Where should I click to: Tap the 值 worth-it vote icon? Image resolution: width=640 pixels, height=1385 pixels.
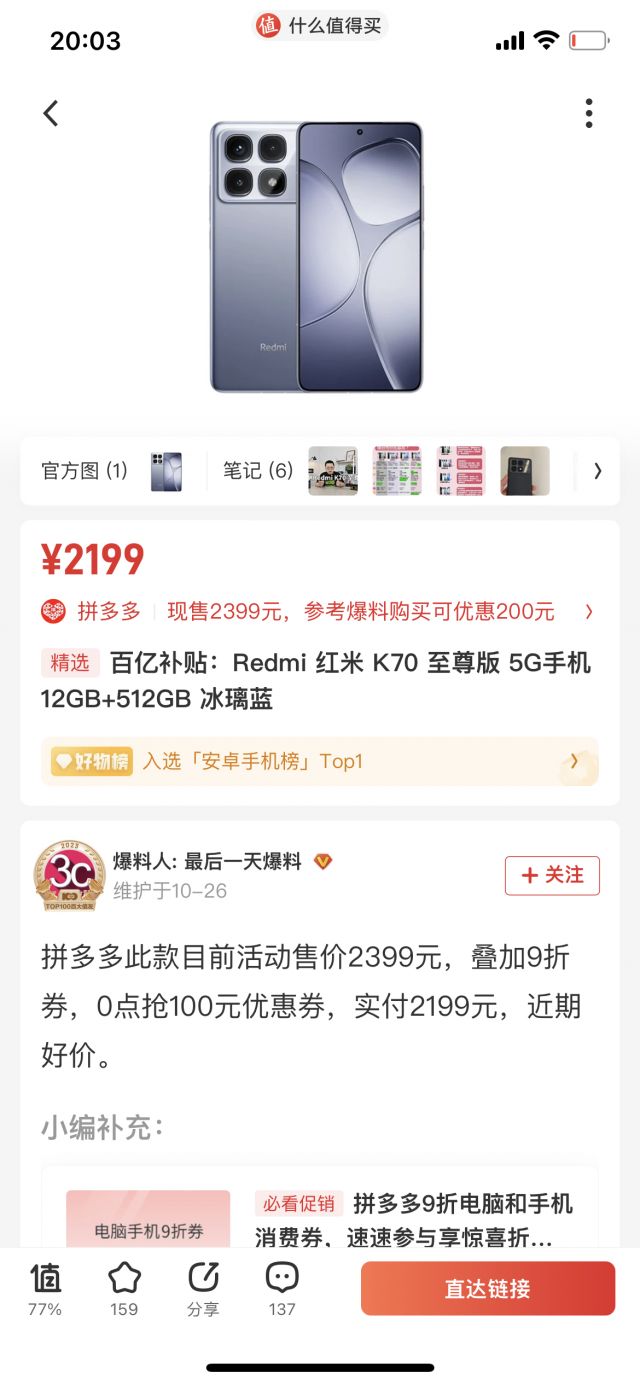(45, 1288)
